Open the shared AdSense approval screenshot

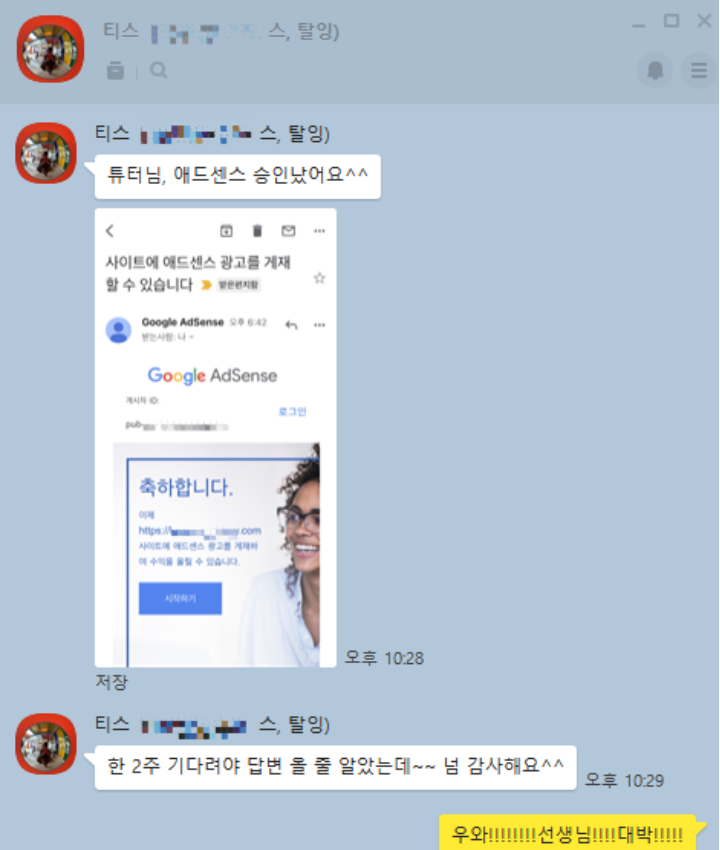tap(215, 437)
